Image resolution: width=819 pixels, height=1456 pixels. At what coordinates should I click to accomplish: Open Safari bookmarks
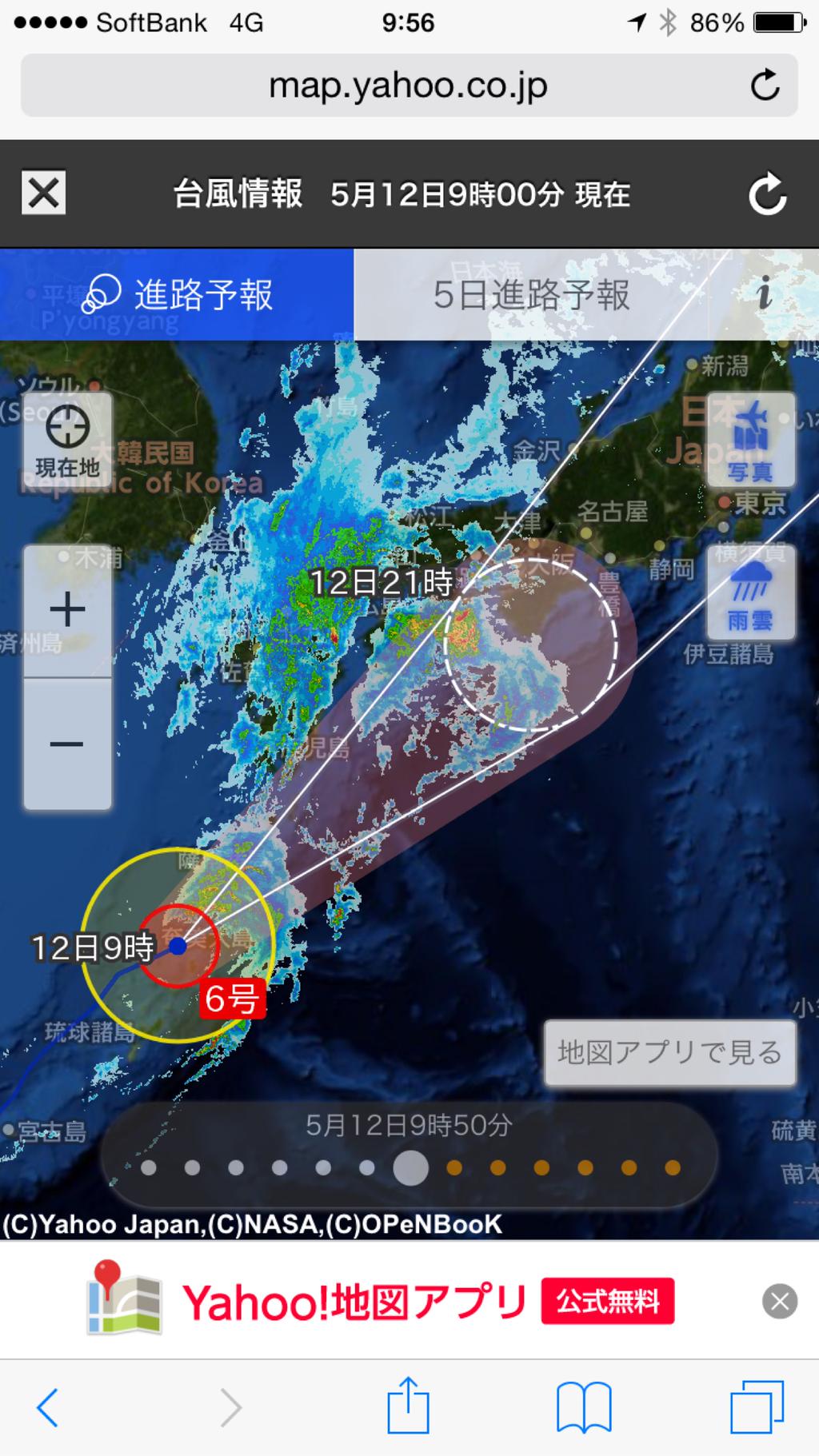584,1407
